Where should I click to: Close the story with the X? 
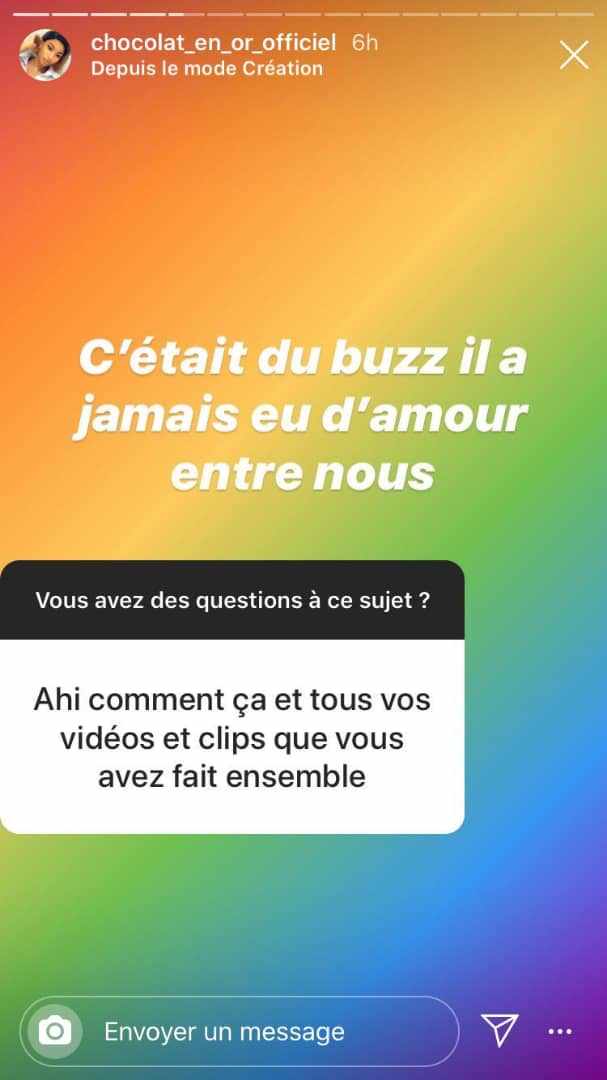pyautogui.click(x=574, y=55)
